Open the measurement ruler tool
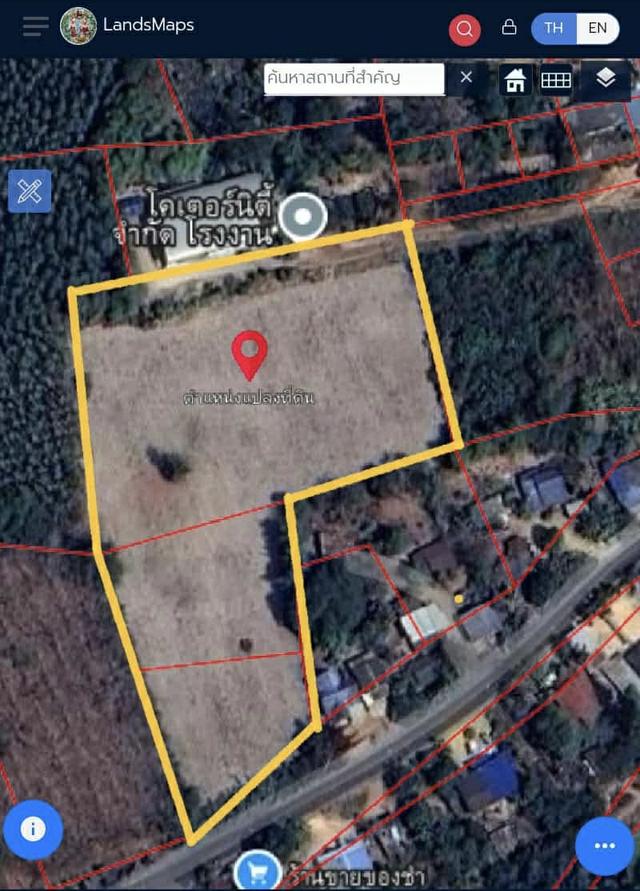Screen dimensions: 640x891 click(30, 191)
